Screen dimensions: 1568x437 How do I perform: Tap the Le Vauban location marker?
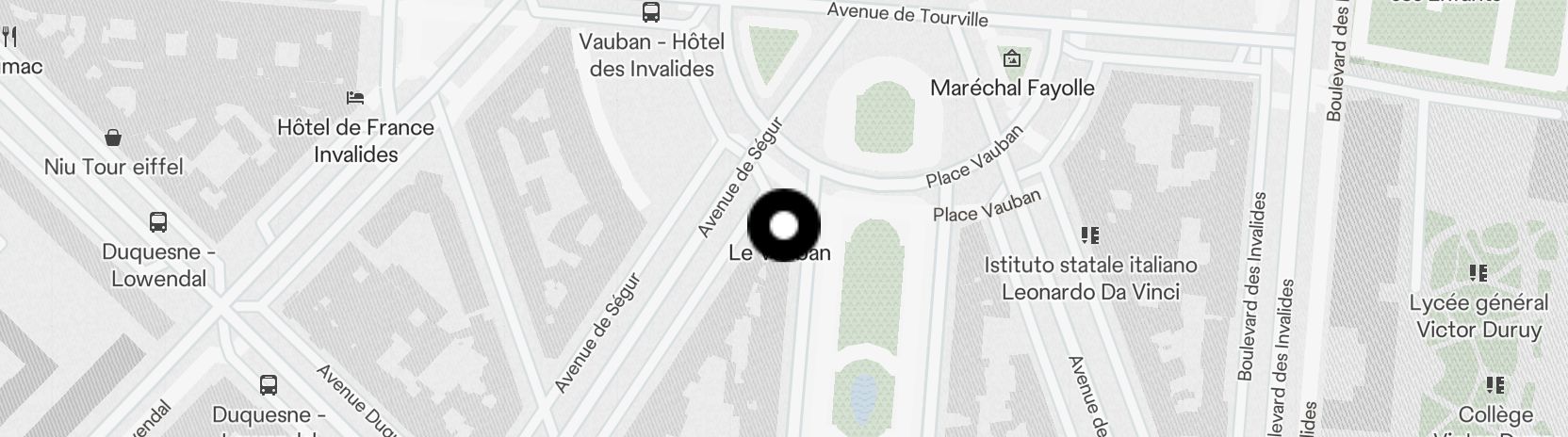tap(783, 226)
